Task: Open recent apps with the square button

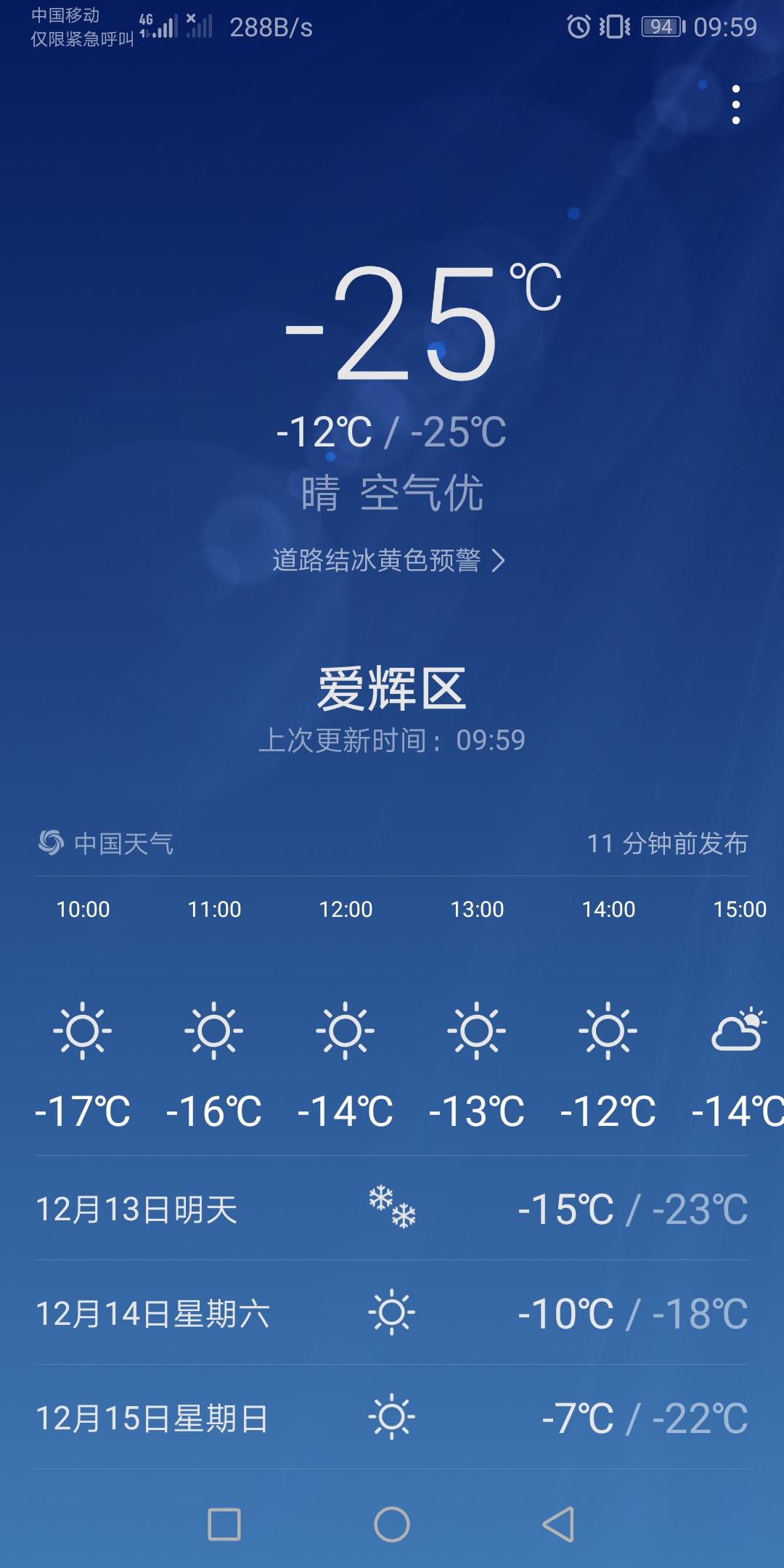Action: pos(224,1524)
